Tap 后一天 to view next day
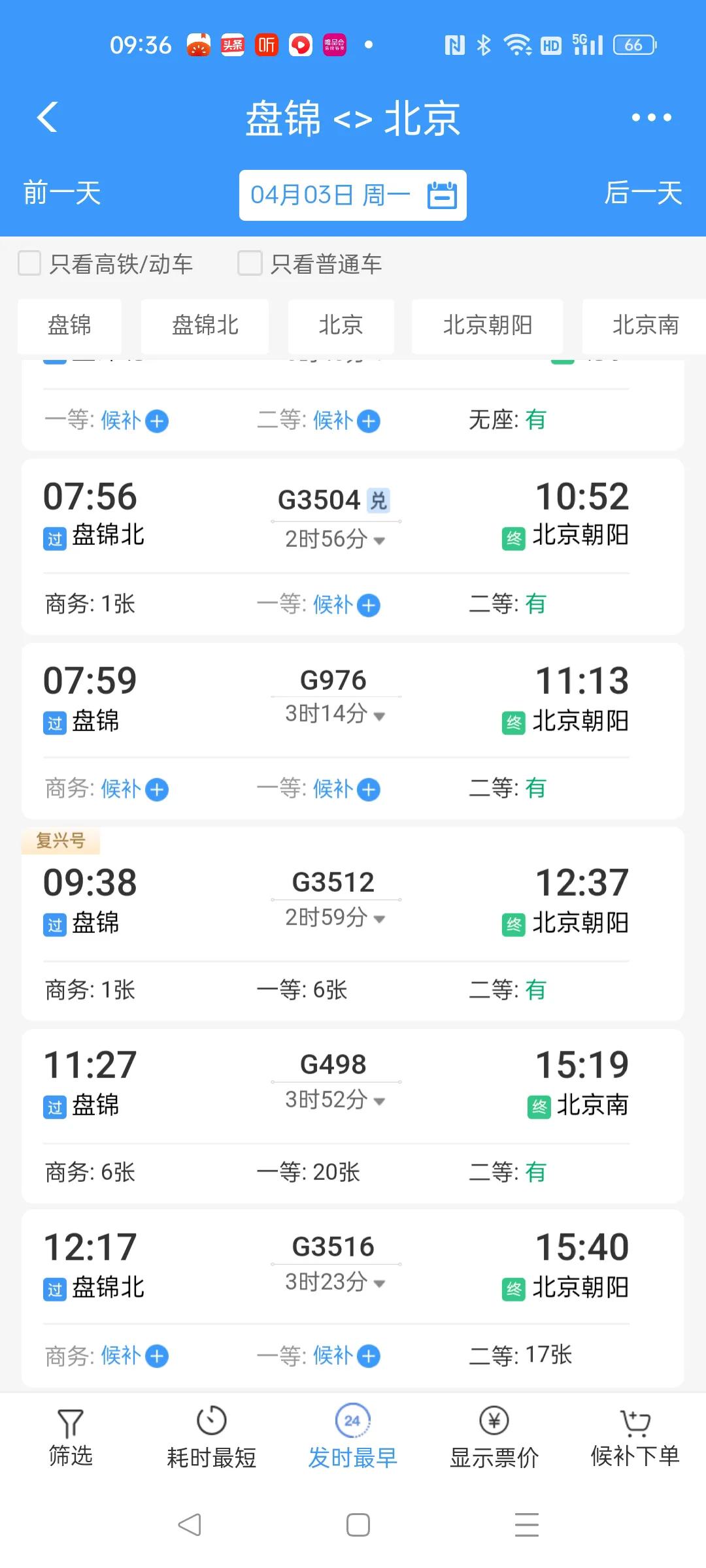The height and width of the screenshot is (1568, 706). point(643,195)
